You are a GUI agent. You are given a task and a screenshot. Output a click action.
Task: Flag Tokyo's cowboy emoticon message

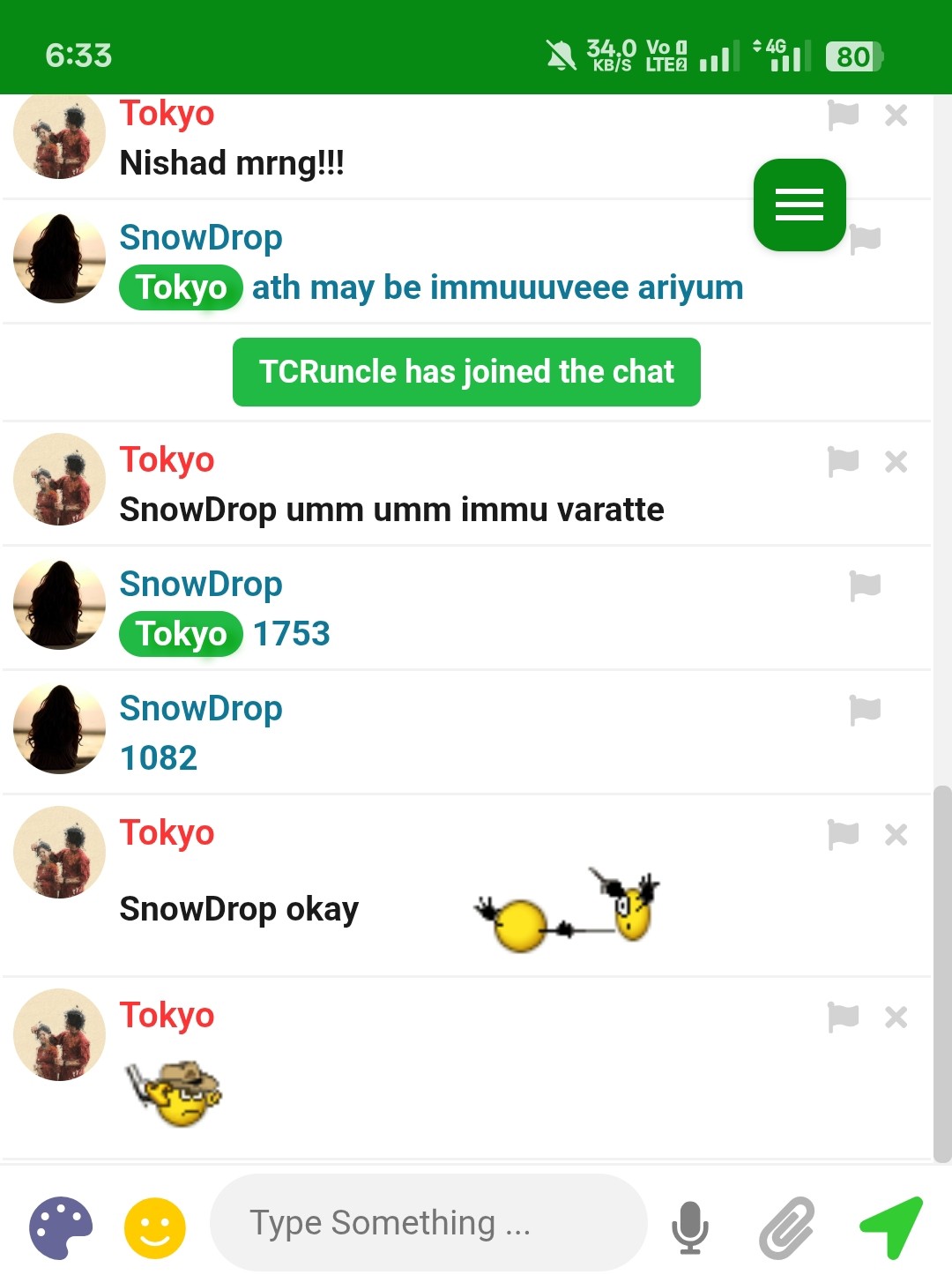click(844, 1017)
